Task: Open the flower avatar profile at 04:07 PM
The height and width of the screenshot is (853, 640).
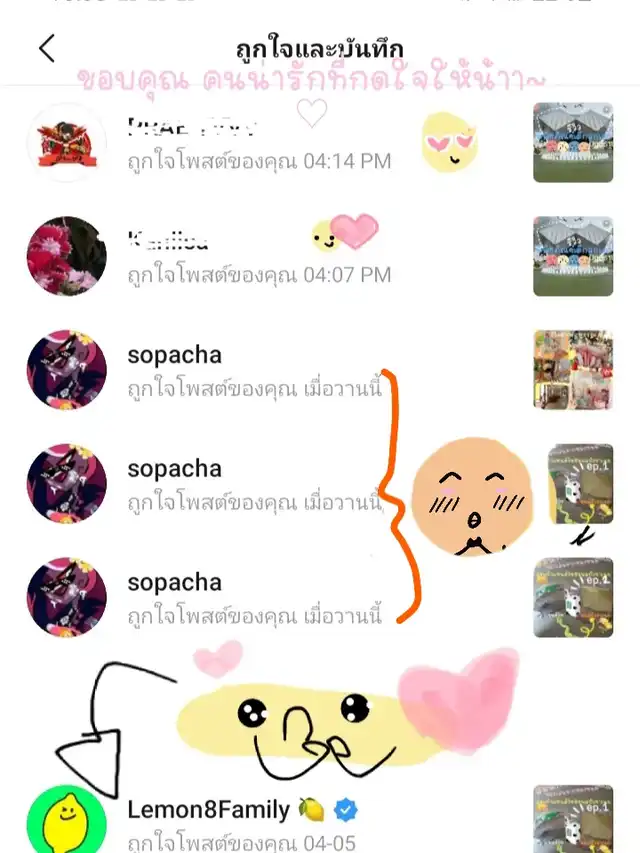Action: coord(67,256)
